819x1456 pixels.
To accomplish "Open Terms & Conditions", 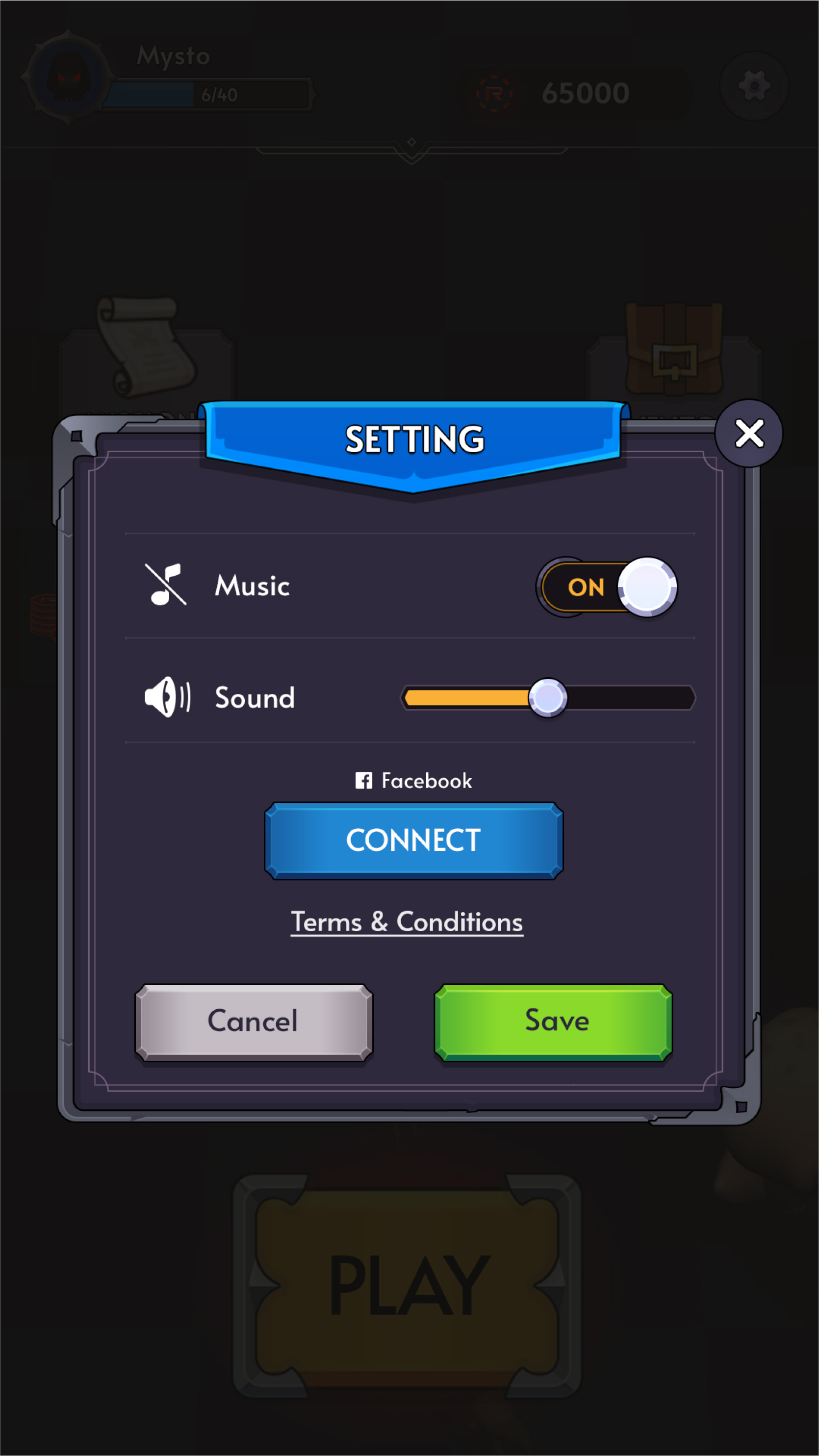I will tap(407, 922).
